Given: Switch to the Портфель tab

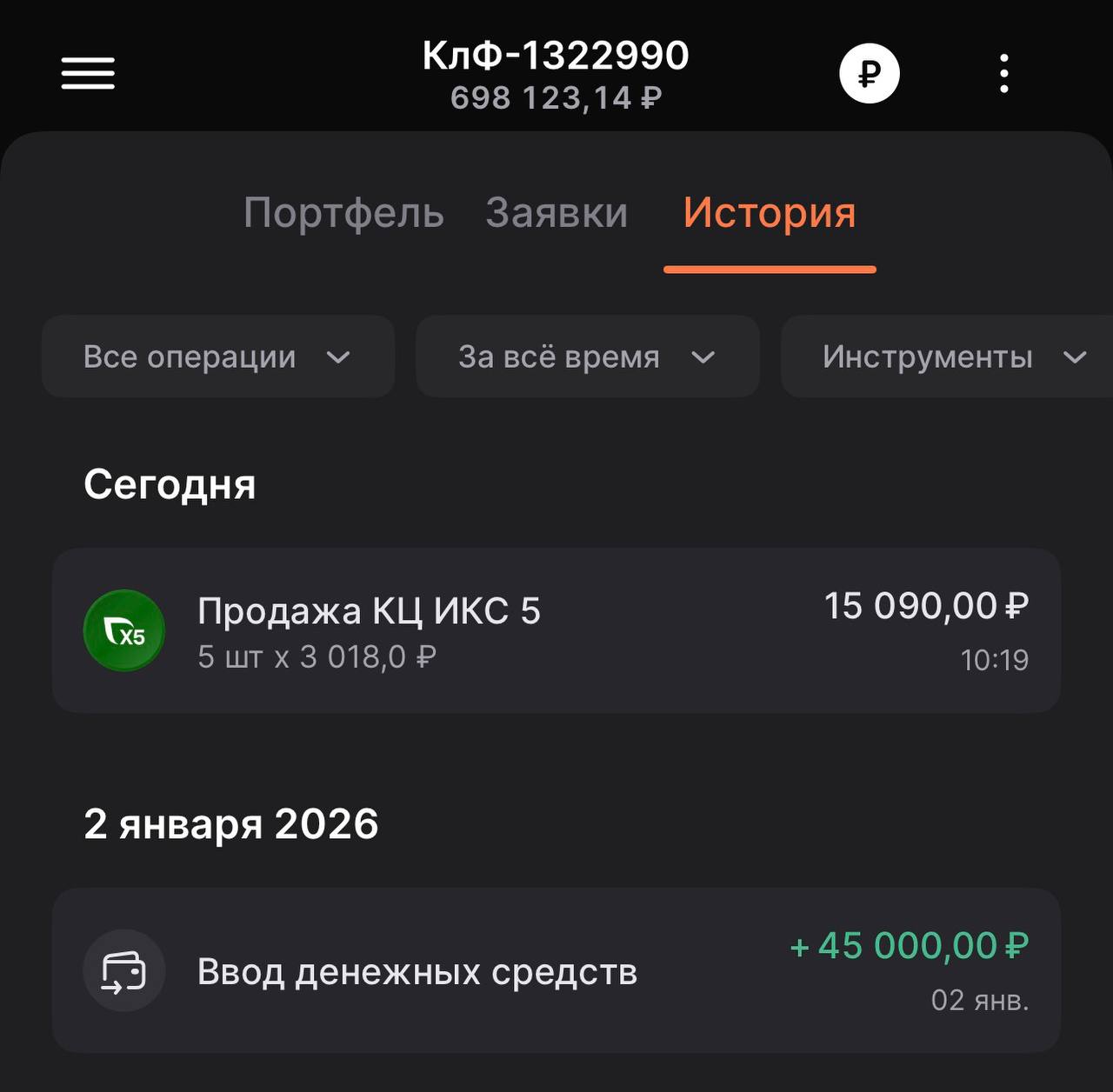Looking at the screenshot, I should [x=343, y=212].
